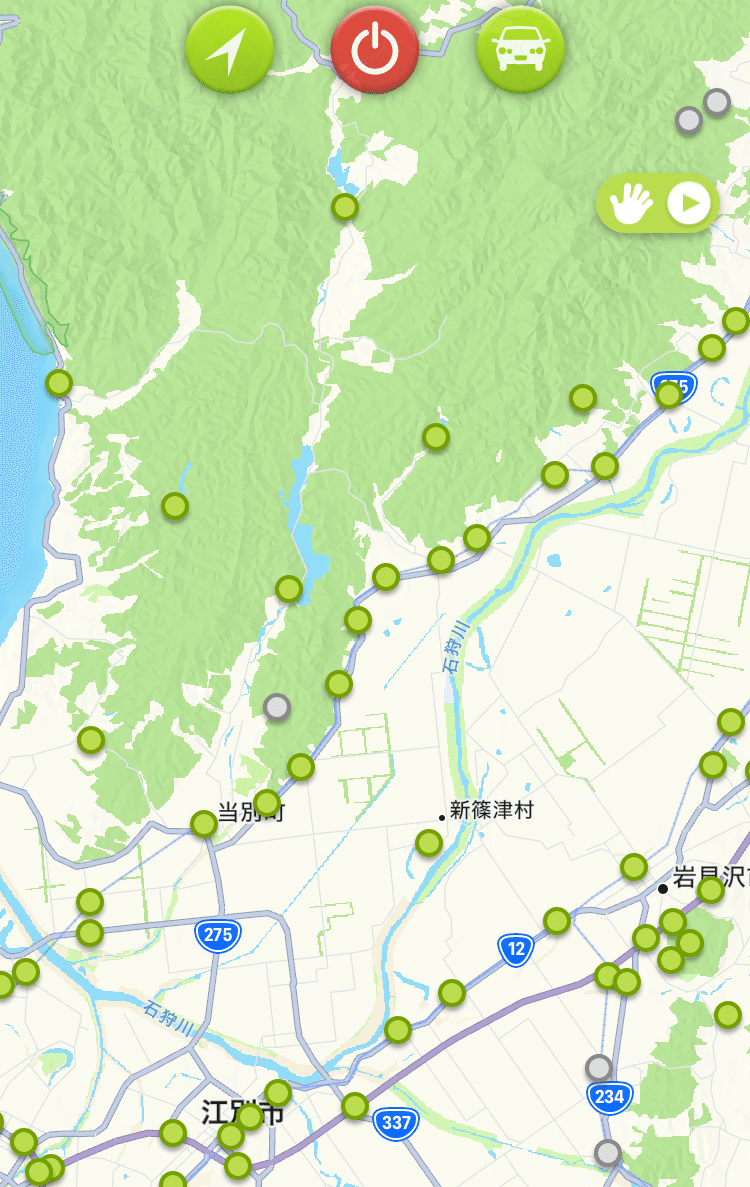Toggle the gray marker near the Route 234 shield

[x=597, y=1068]
